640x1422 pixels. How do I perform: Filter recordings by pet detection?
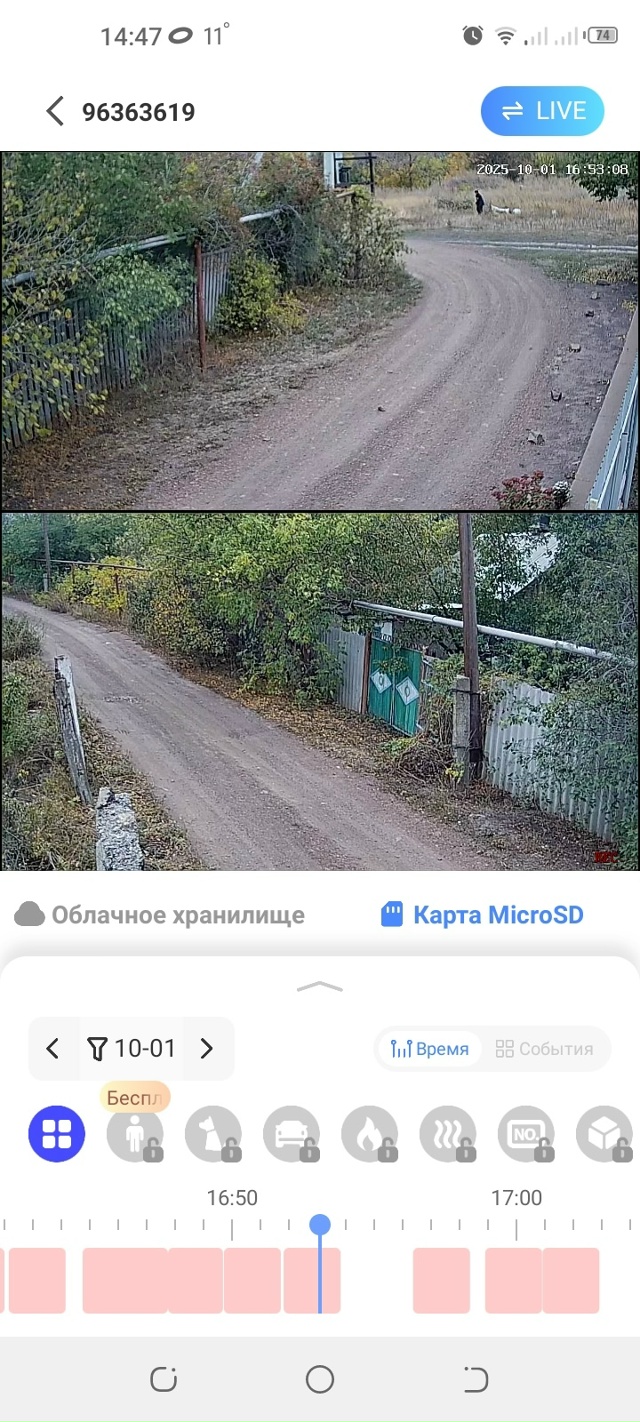[x=212, y=1134]
